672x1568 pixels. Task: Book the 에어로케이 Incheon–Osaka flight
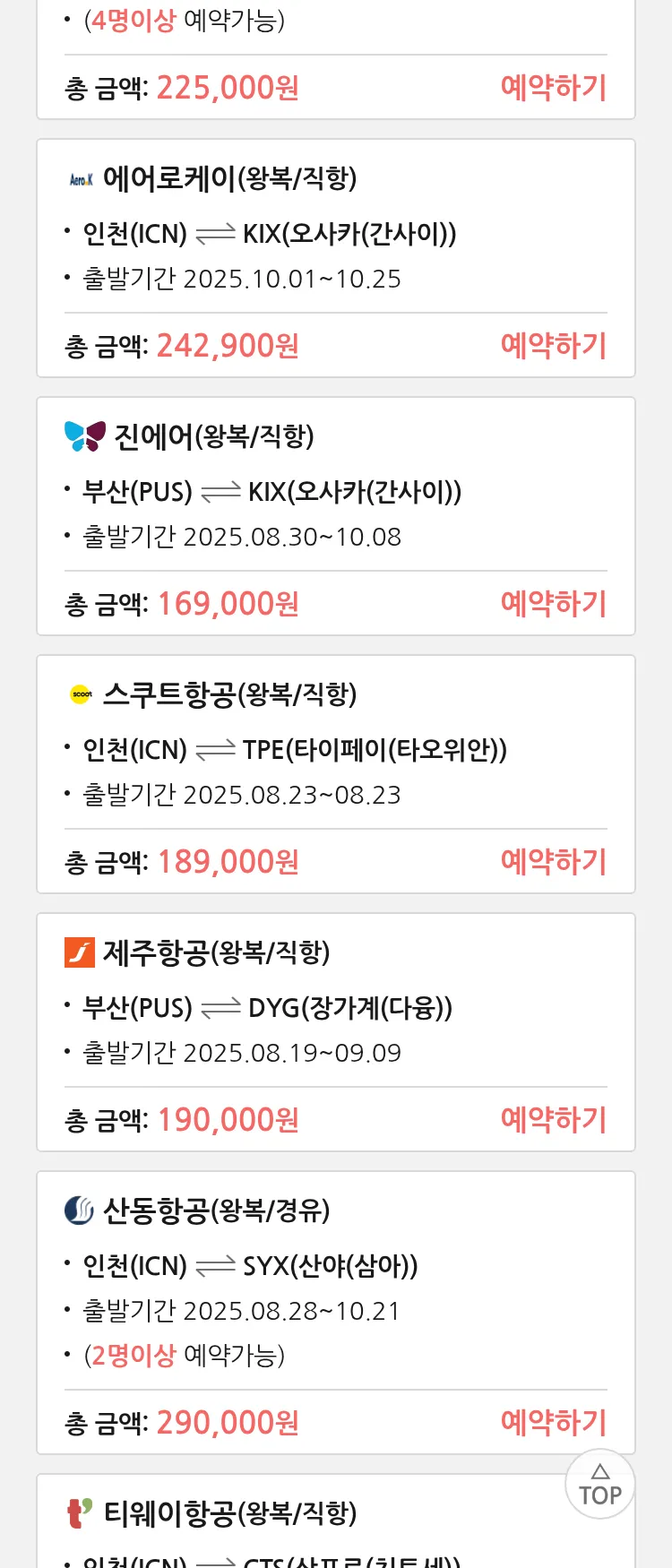pyautogui.click(x=553, y=346)
